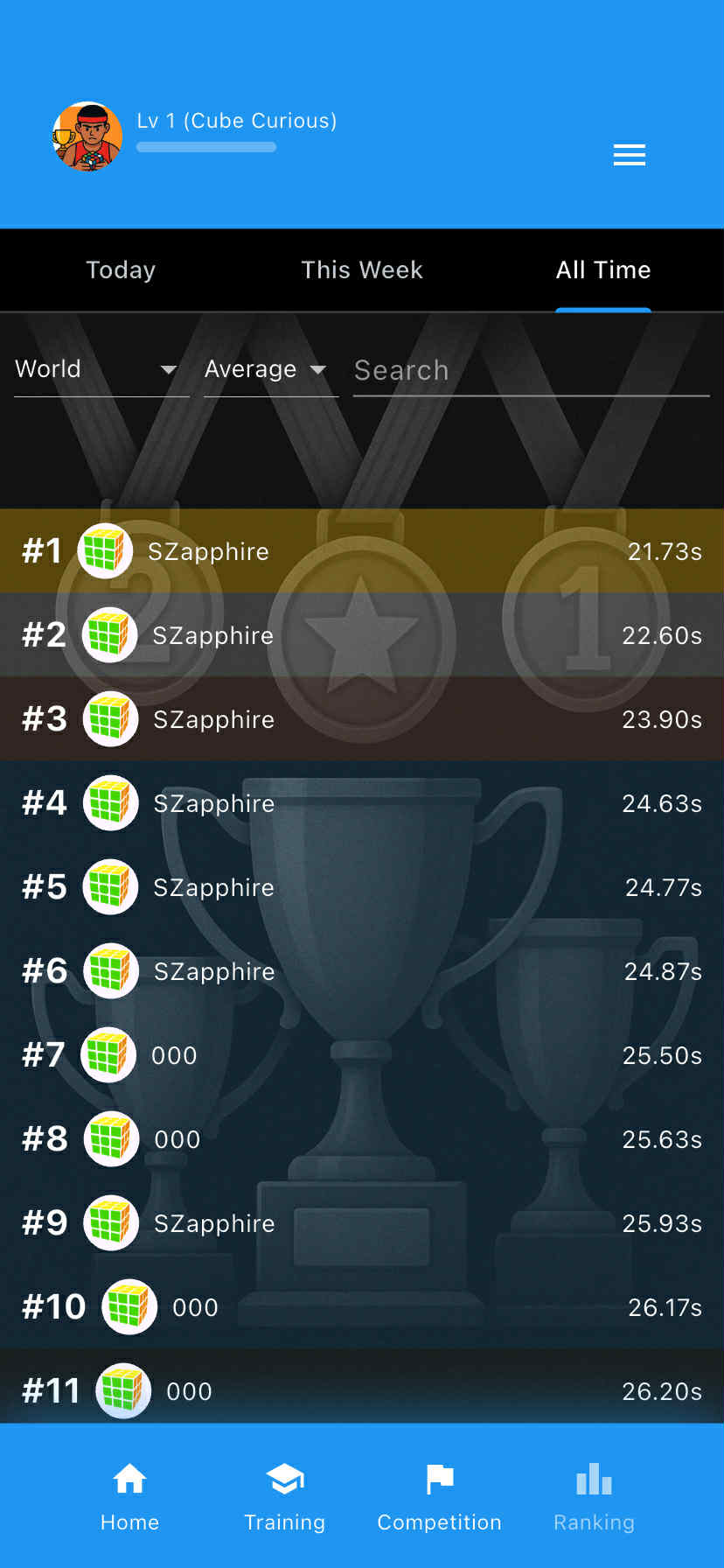The image size is (724, 1568).
Task: Go to the Home tab
Action: click(x=129, y=1498)
